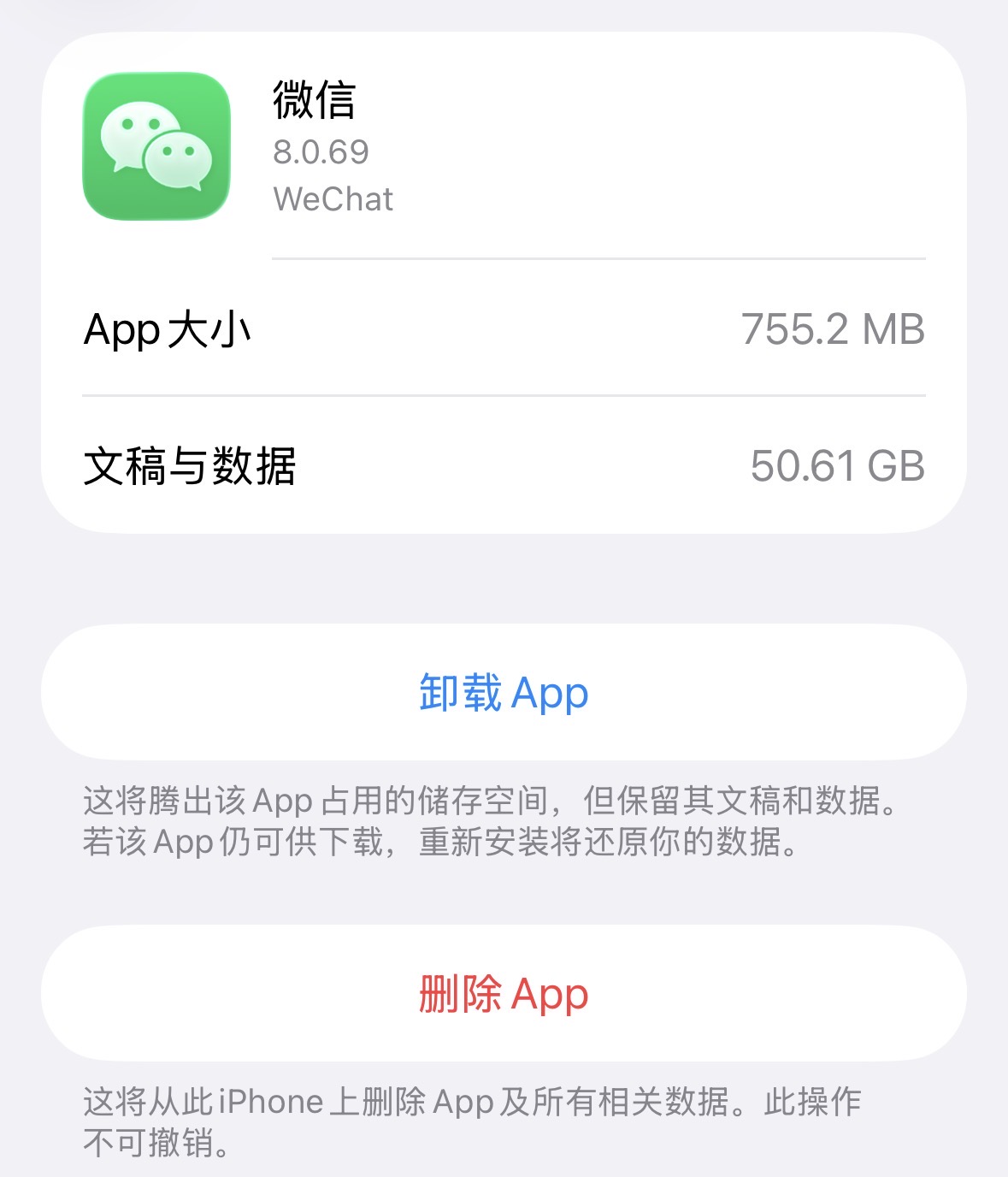Tap the 755.2 MB size value

point(831,332)
